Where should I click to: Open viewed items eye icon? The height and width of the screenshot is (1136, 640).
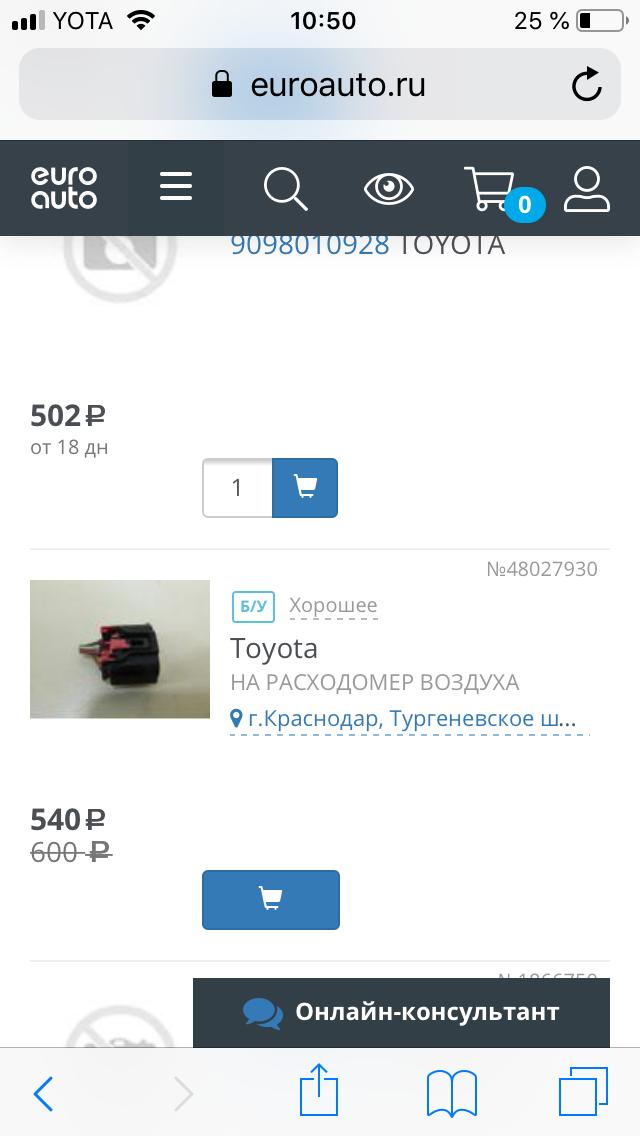389,188
